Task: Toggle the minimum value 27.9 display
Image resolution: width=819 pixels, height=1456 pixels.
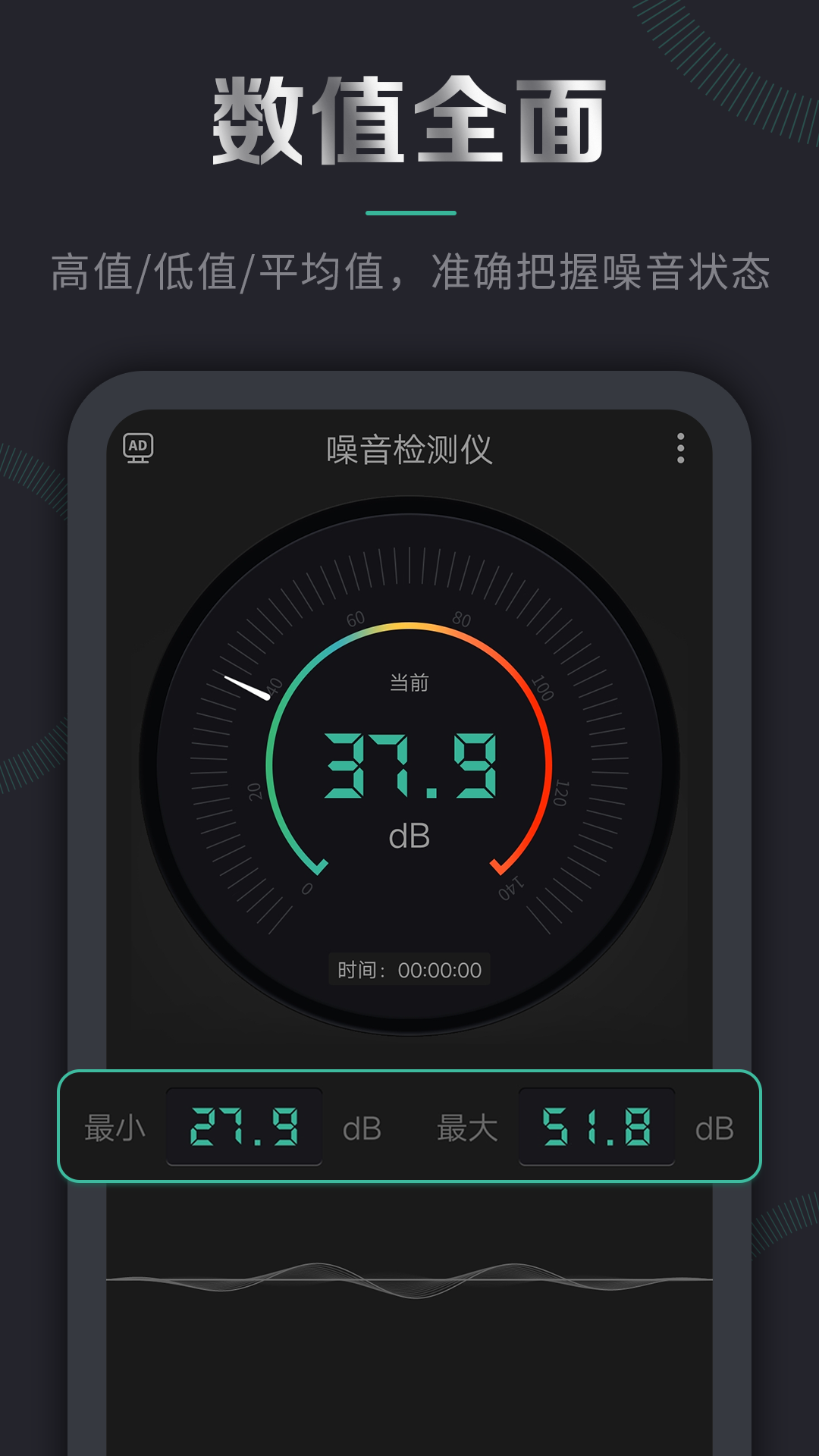Action: (245, 1126)
